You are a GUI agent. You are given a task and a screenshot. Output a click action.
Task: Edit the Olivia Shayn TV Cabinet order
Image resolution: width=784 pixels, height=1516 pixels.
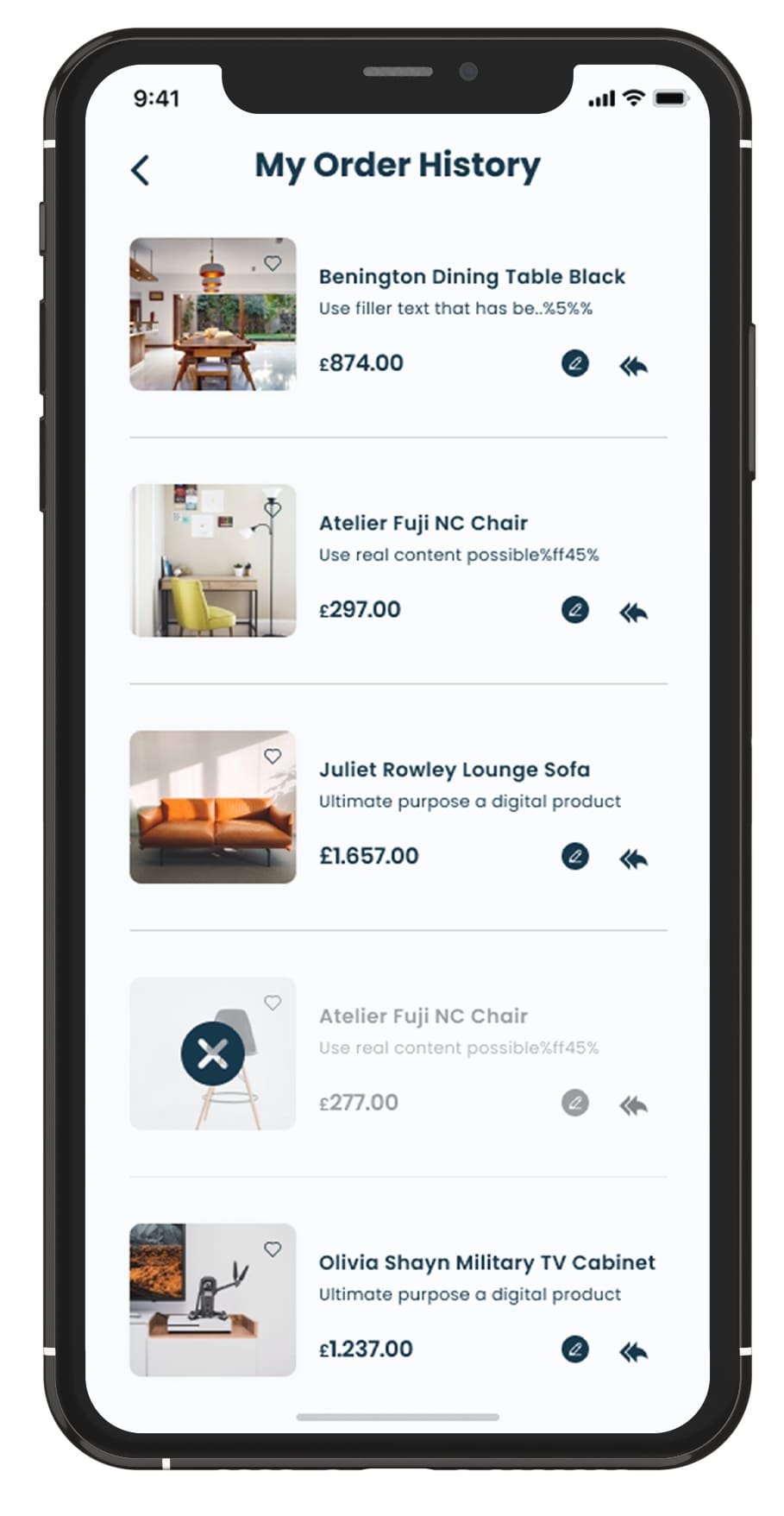coord(574,1349)
